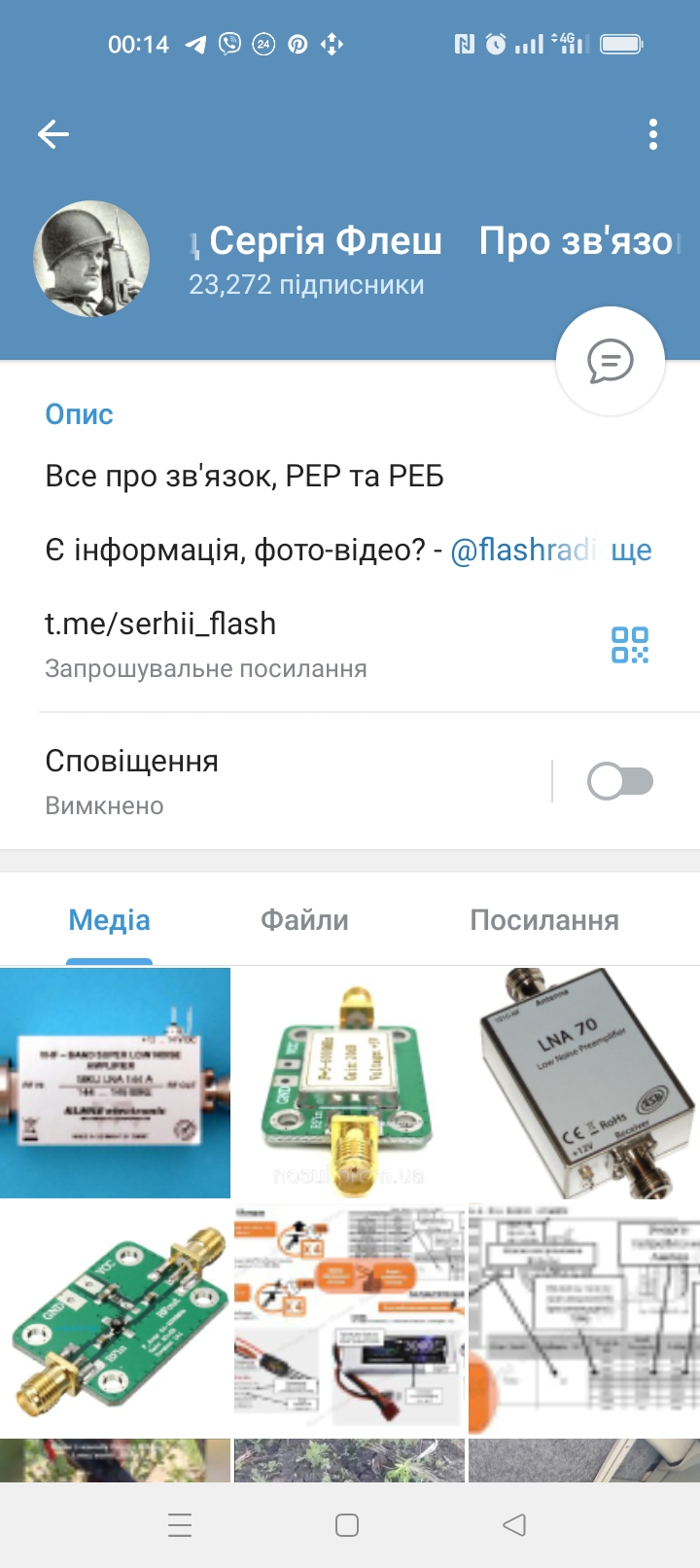Open the LNA 70 preamplifier photo
700x1568 pixels.
583,1083
